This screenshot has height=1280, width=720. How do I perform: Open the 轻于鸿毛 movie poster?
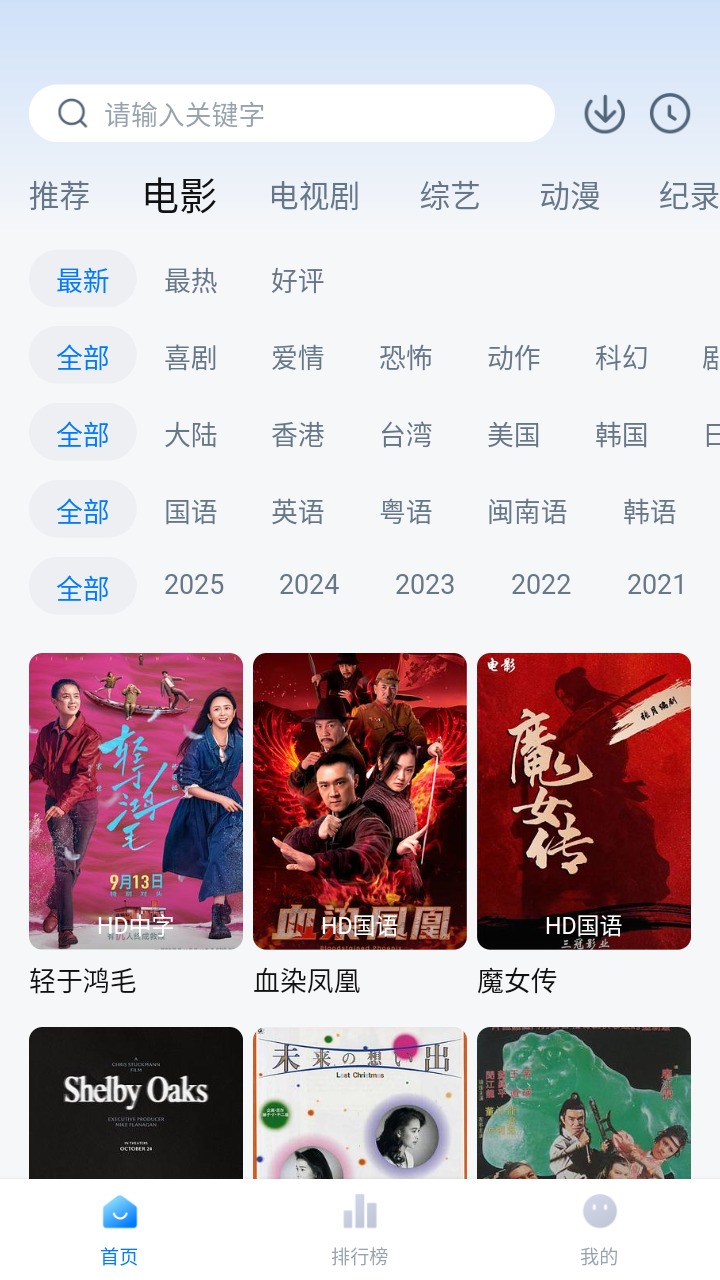135,800
